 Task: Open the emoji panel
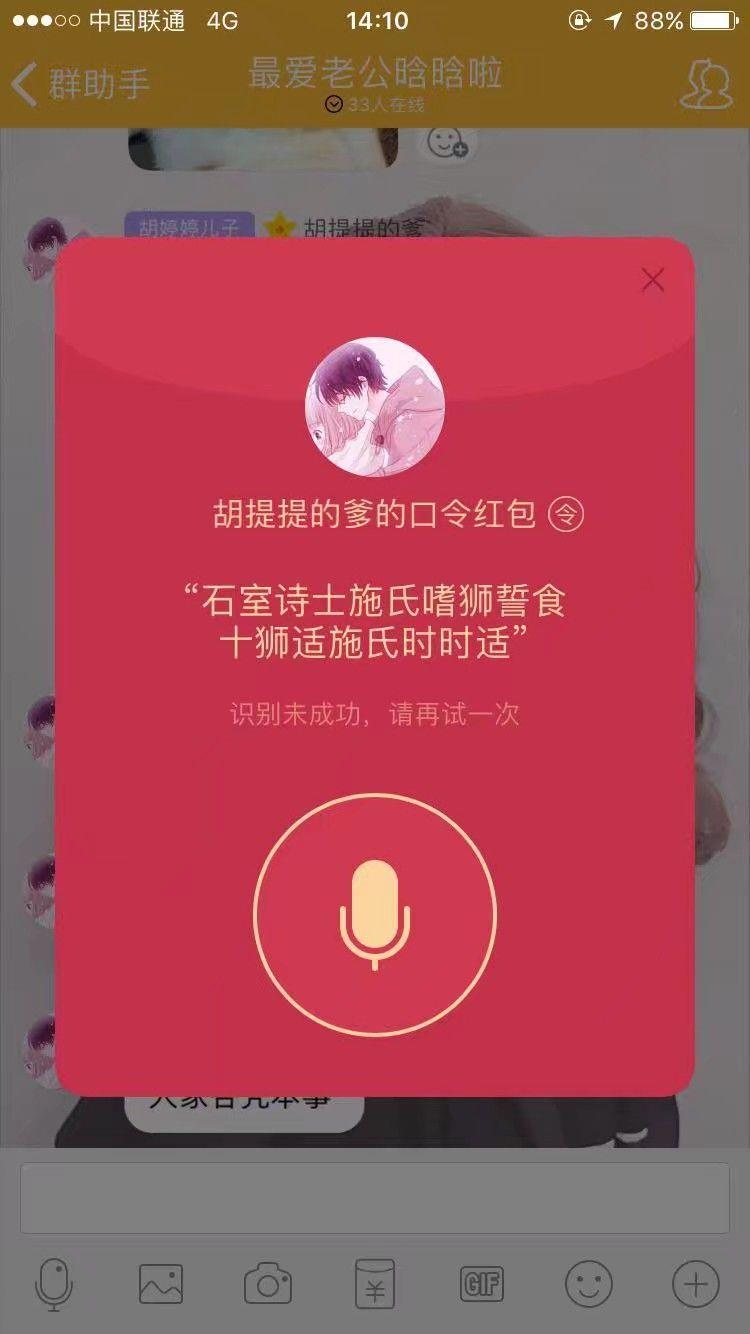coord(589,1283)
